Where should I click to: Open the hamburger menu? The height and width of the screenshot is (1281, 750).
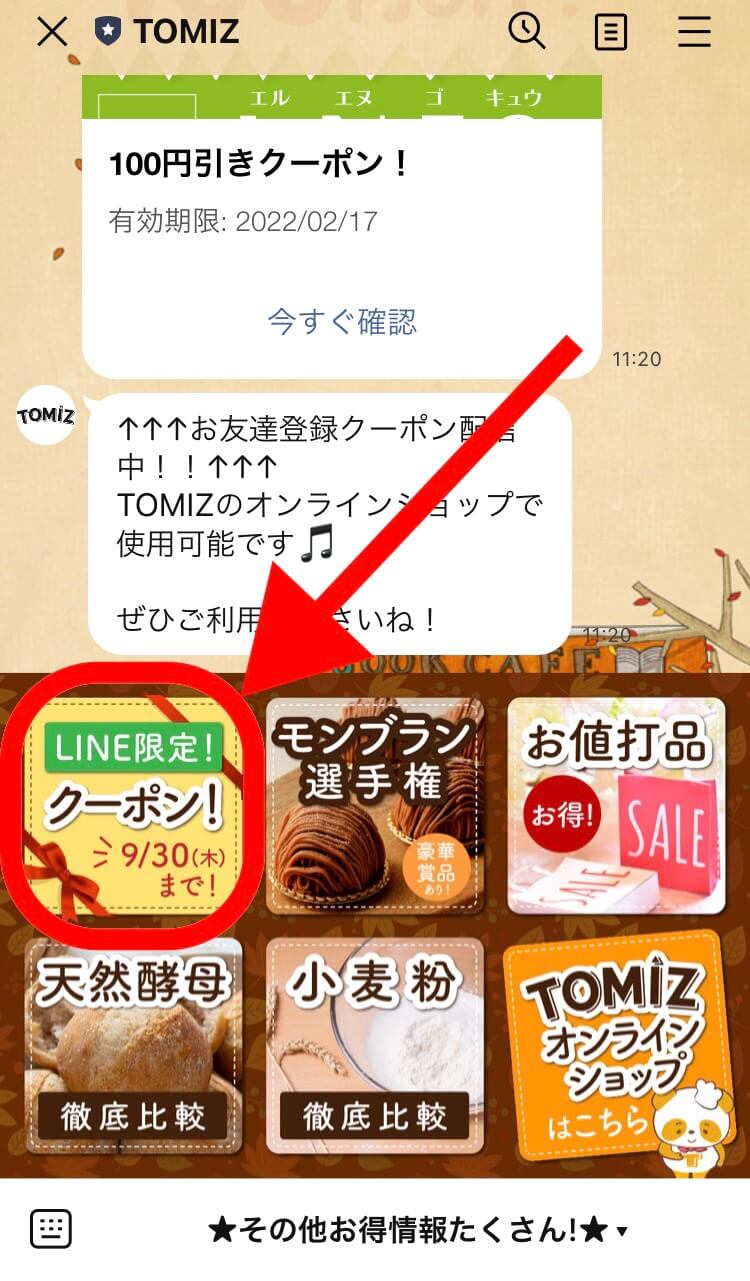click(694, 32)
